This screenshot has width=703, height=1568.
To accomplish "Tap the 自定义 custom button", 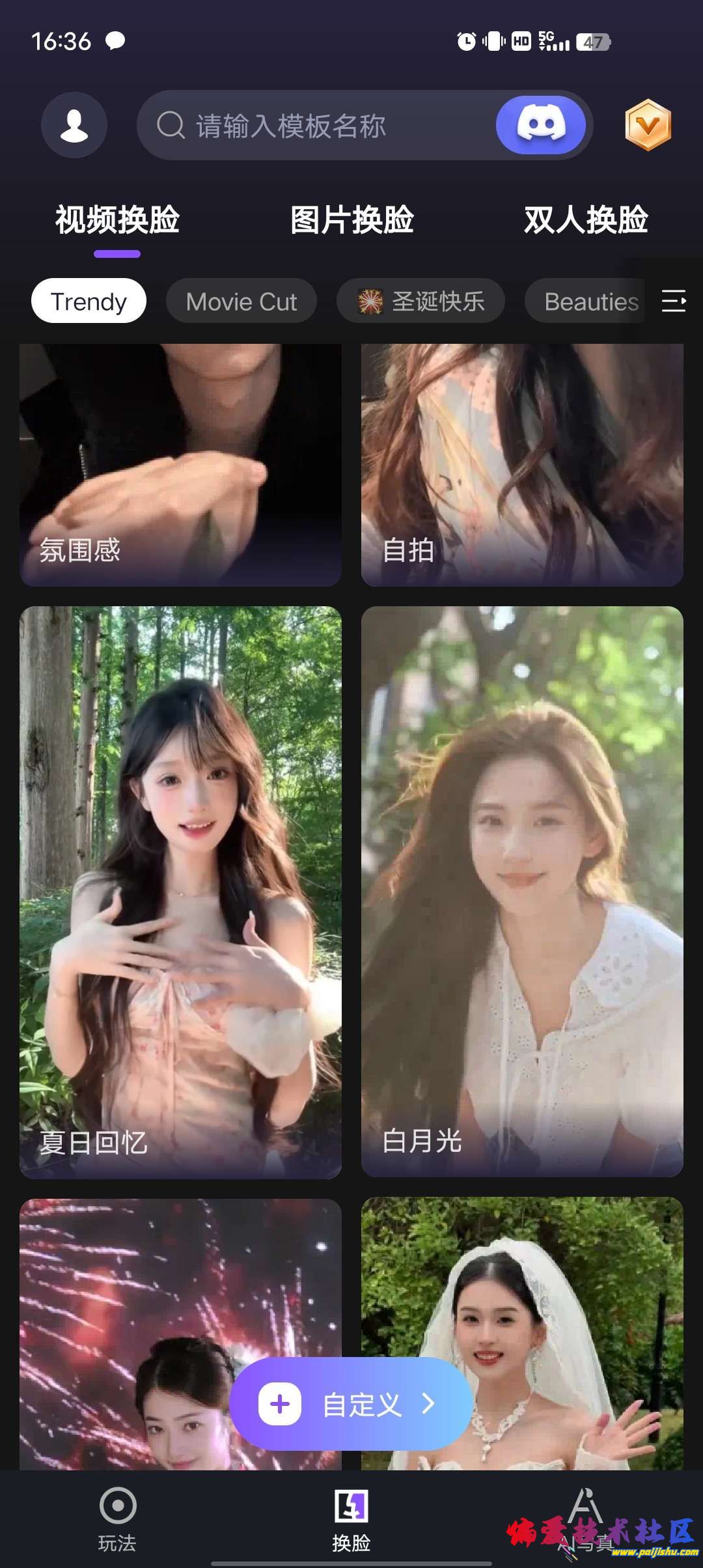I will click(351, 1404).
